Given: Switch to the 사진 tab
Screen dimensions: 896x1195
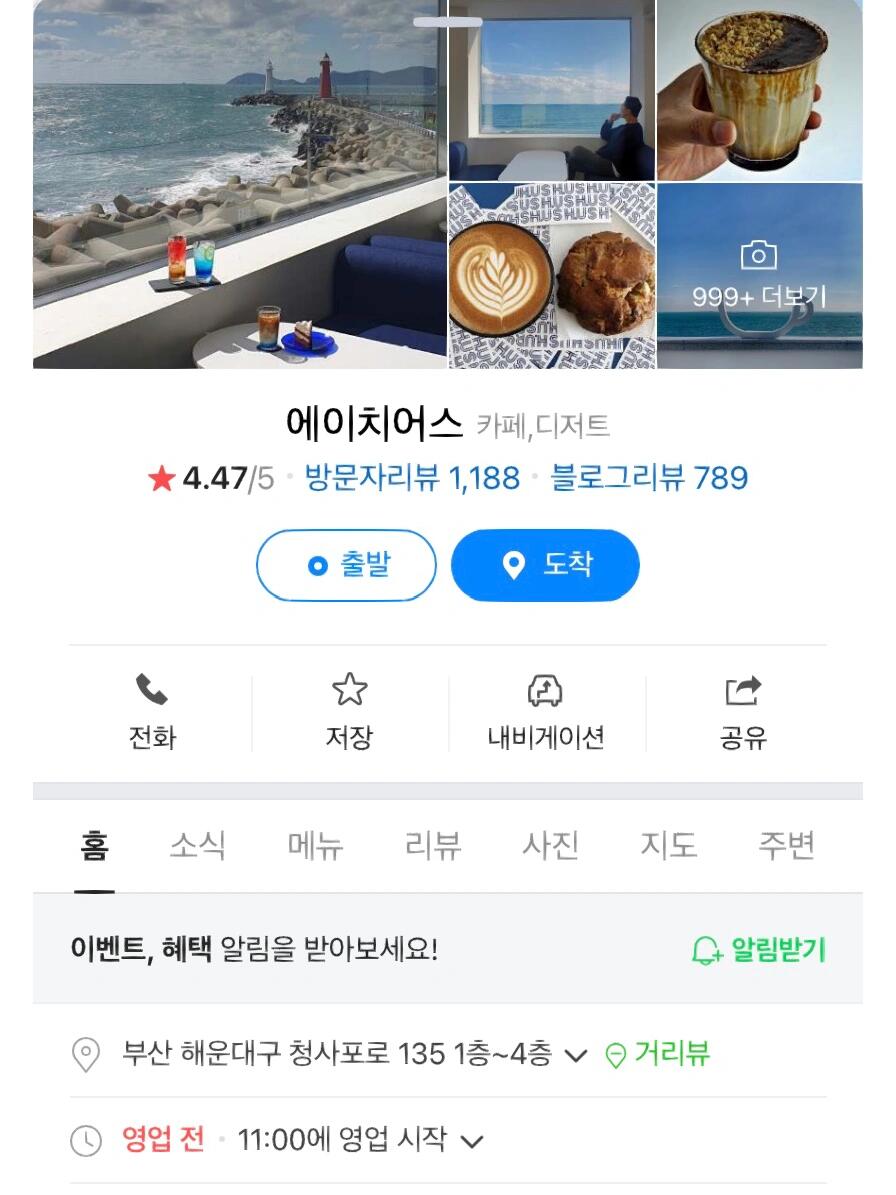Looking at the screenshot, I should (x=551, y=846).
